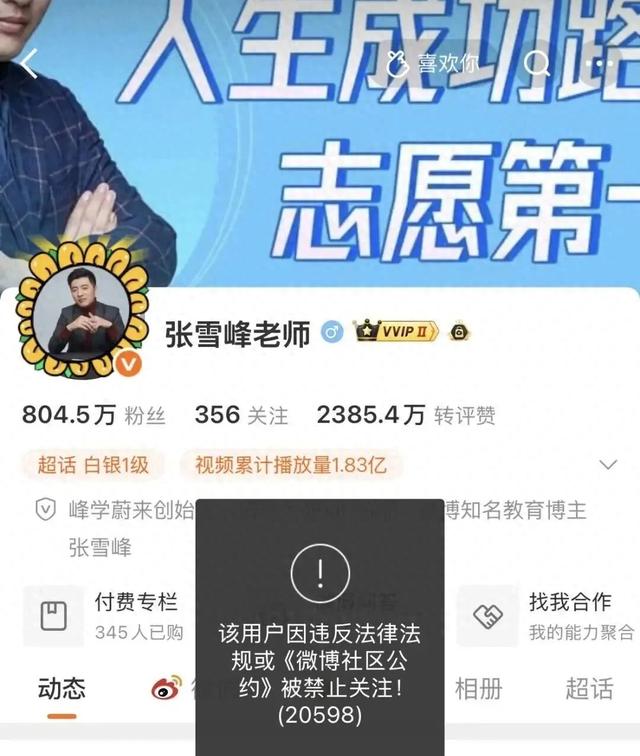Go back using the top-left arrow
The height and width of the screenshot is (756, 640).
coord(28,64)
